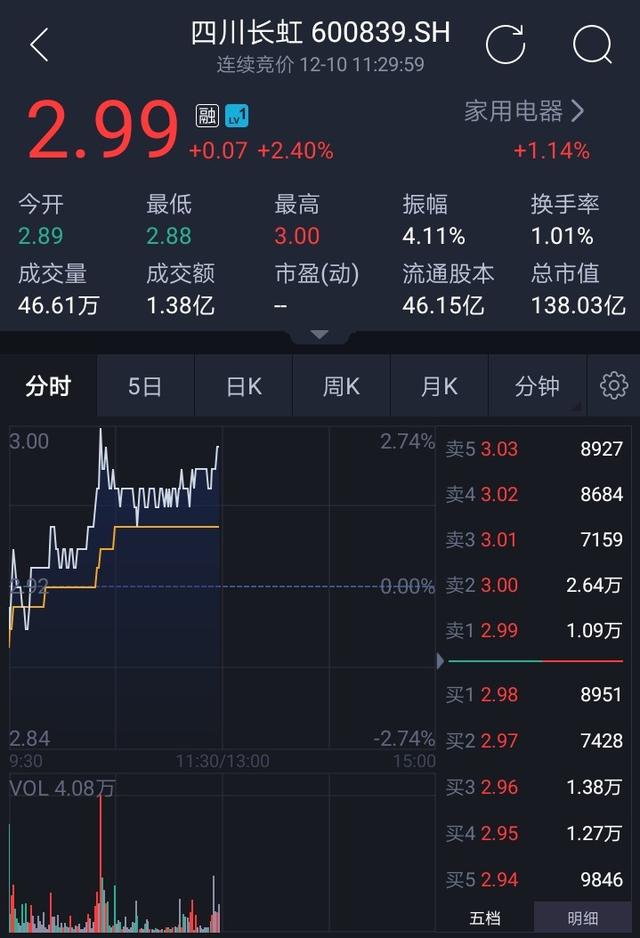This screenshot has height=938, width=640.
Task: Refresh the stock quote
Action: click(x=506, y=45)
